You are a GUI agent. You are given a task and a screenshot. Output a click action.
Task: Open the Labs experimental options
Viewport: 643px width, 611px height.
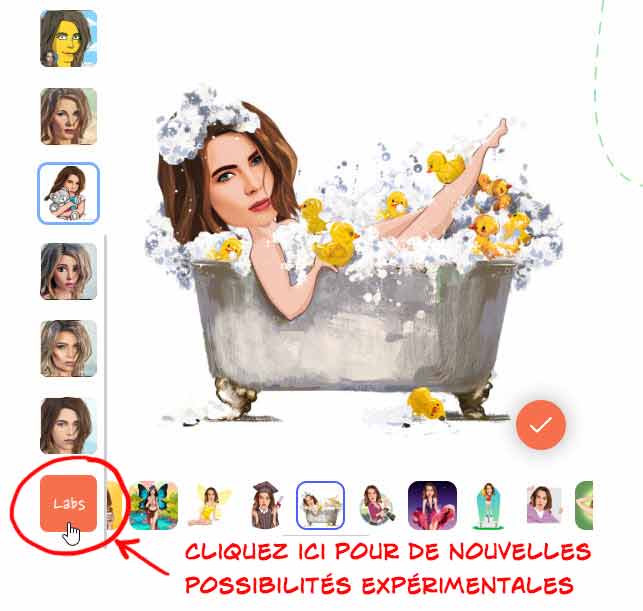69,503
